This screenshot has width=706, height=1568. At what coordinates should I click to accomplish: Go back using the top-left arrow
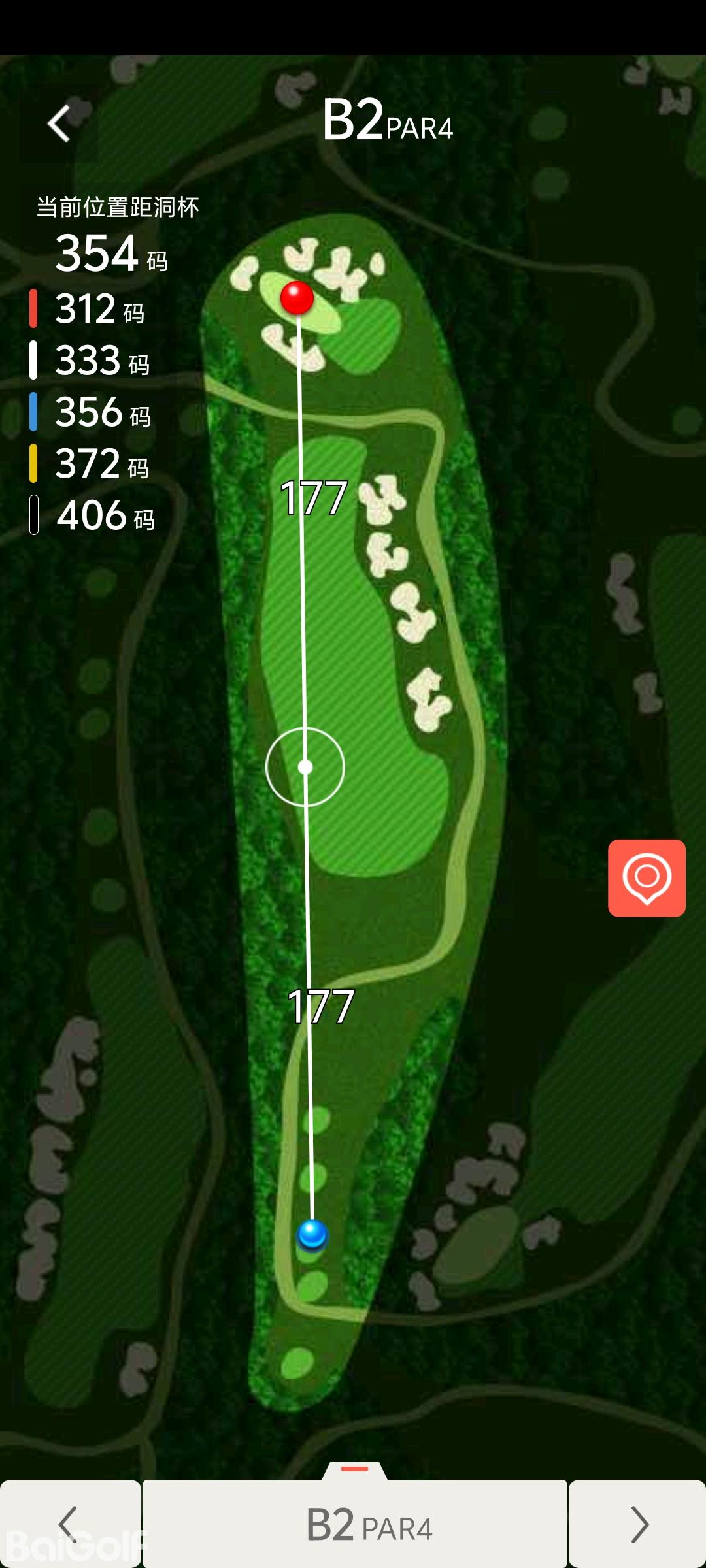pos(59,123)
